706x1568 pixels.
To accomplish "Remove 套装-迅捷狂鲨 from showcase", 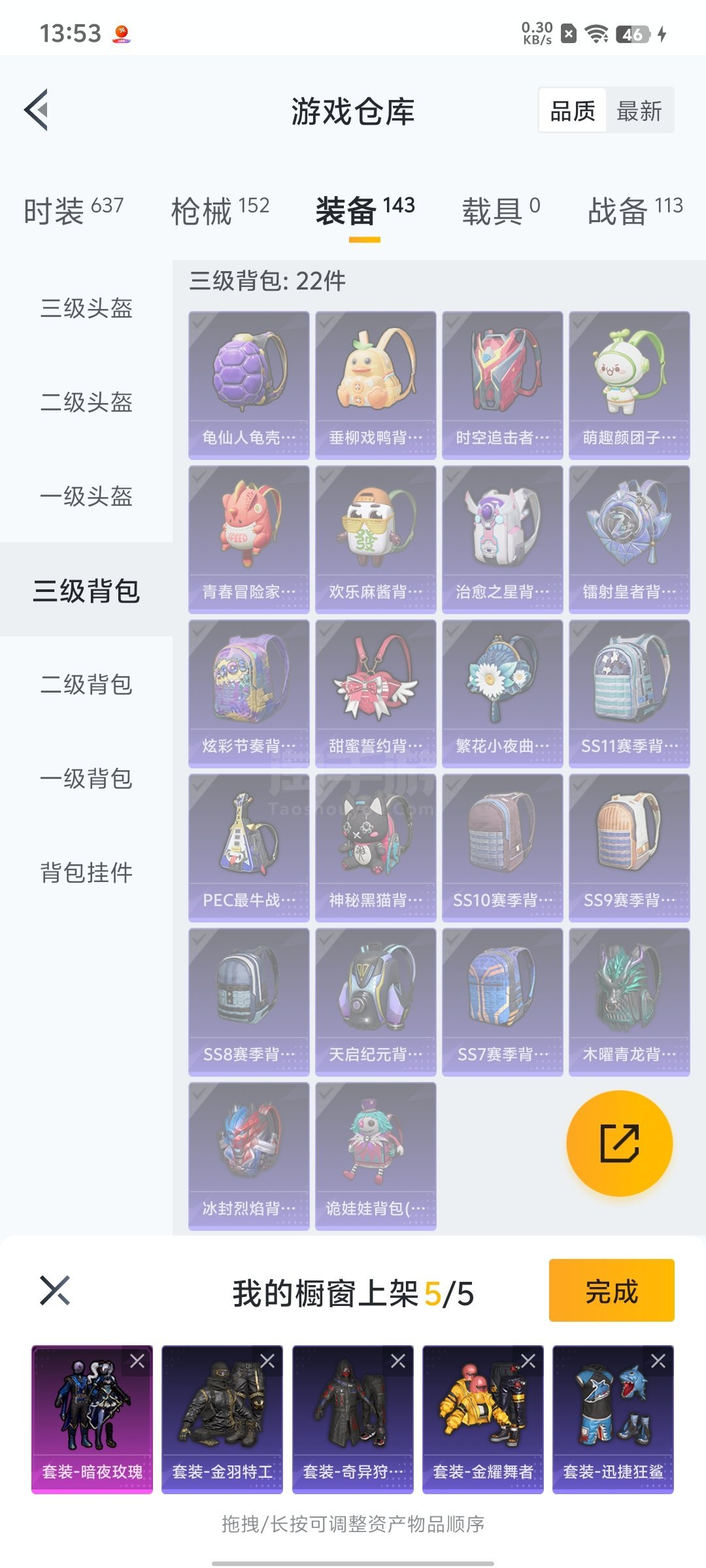I will click(658, 1361).
